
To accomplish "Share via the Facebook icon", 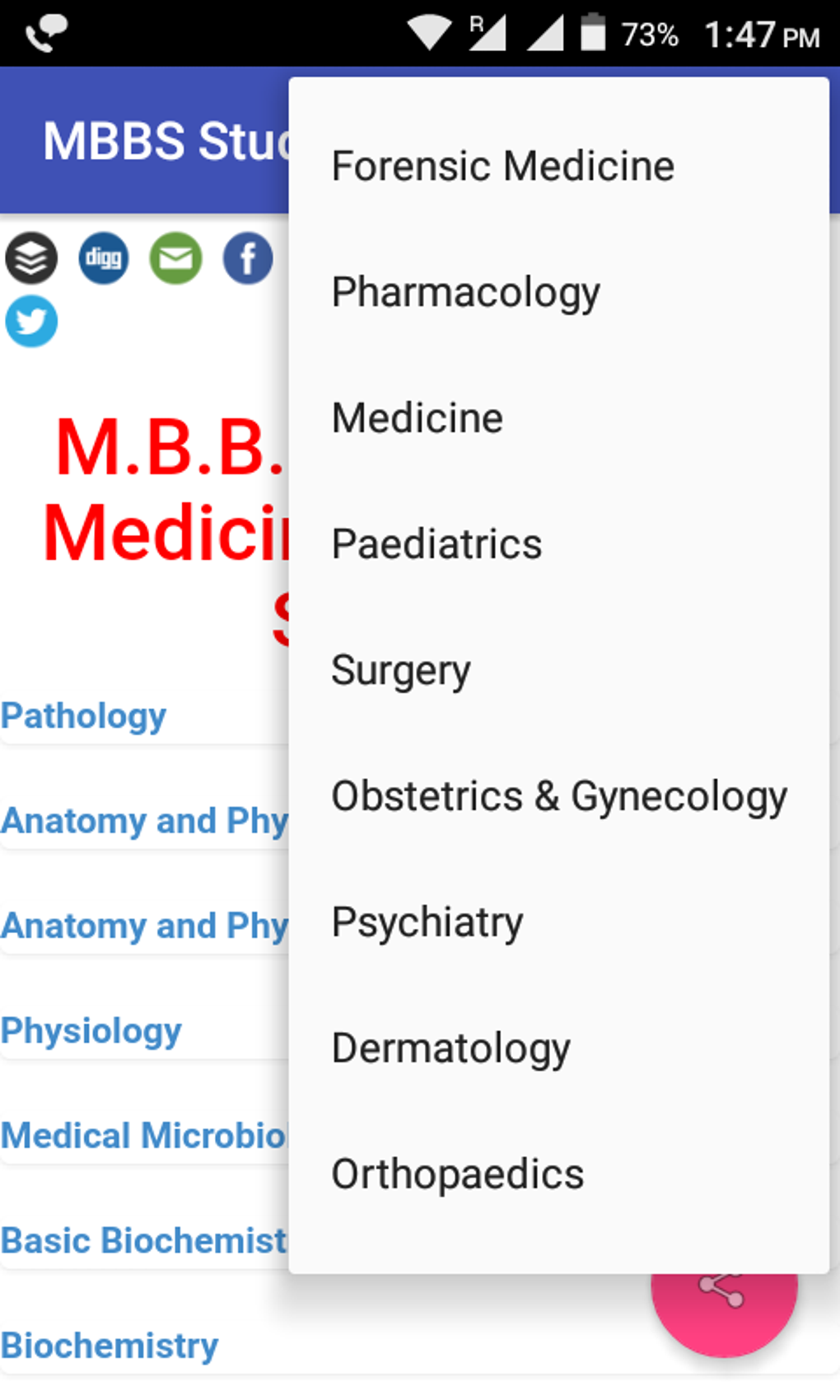I will click(246, 259).
